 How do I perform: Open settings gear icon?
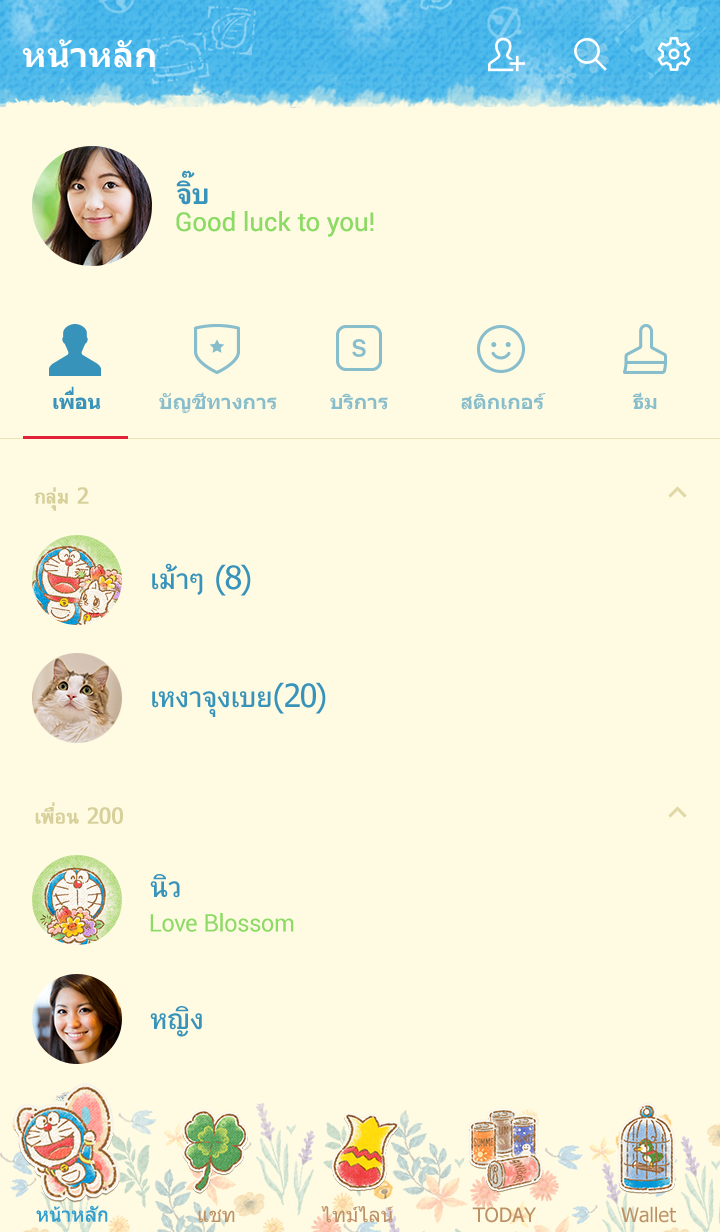674,54
